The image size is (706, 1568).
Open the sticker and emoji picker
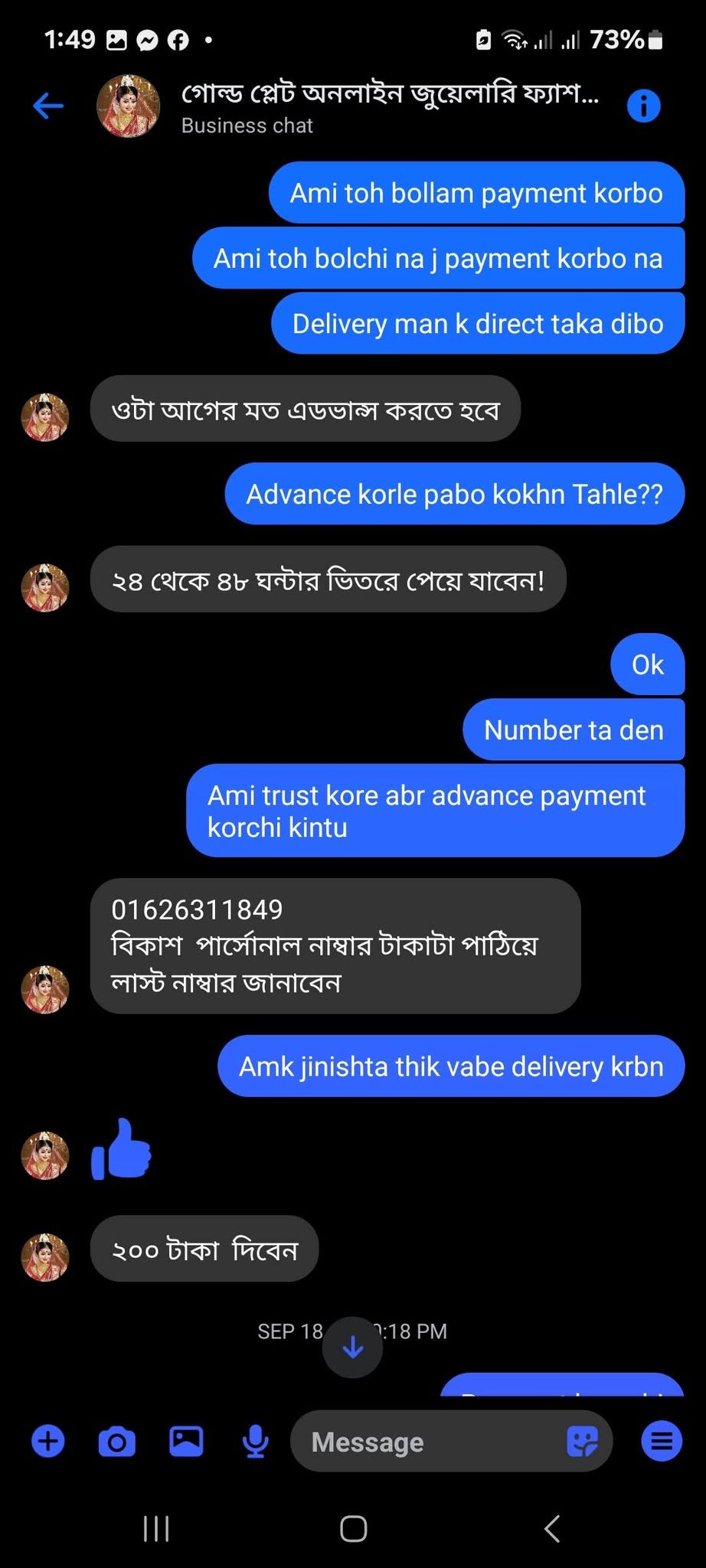[582, 1442]
